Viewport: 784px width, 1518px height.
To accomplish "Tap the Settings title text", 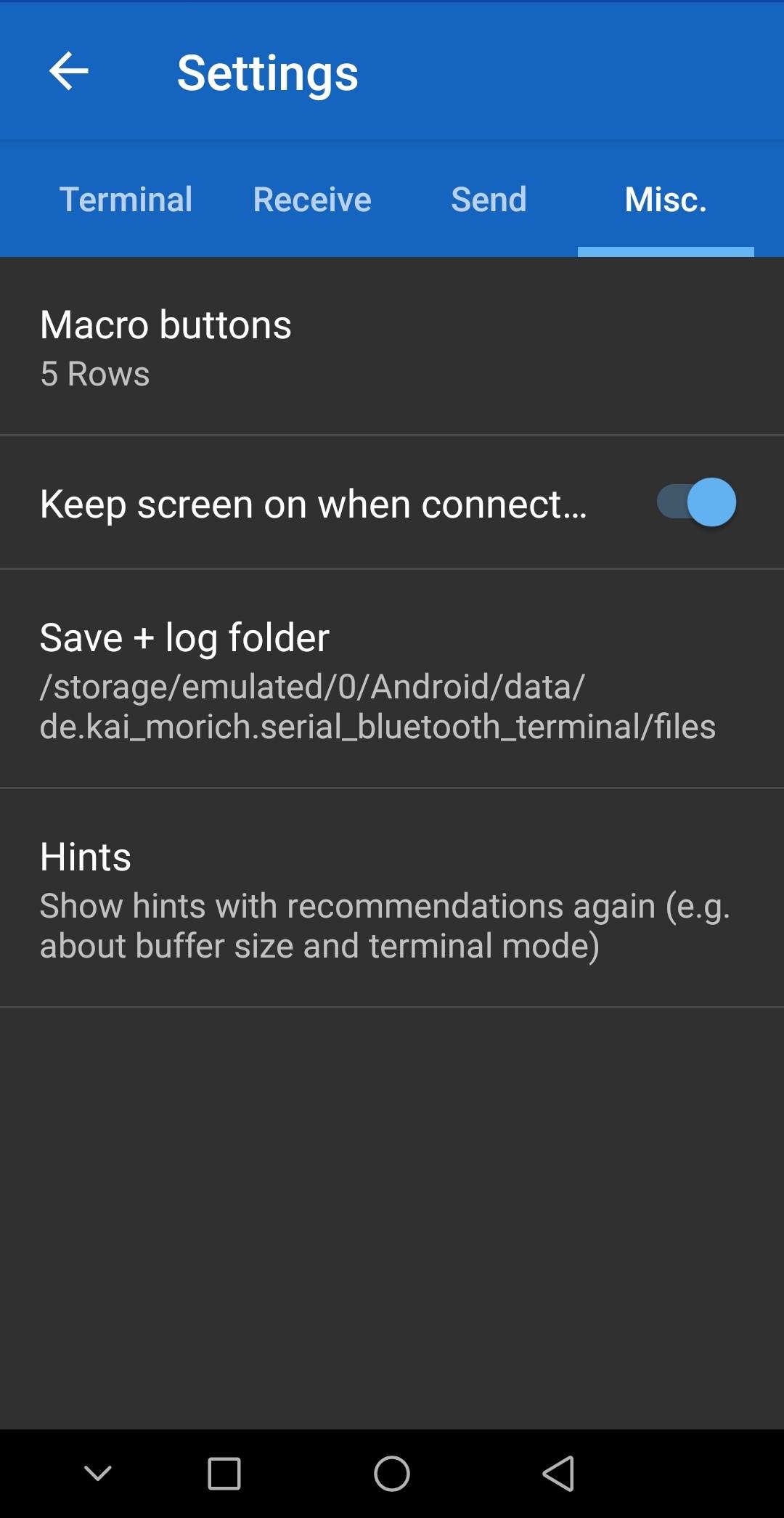I will (268, 72).
